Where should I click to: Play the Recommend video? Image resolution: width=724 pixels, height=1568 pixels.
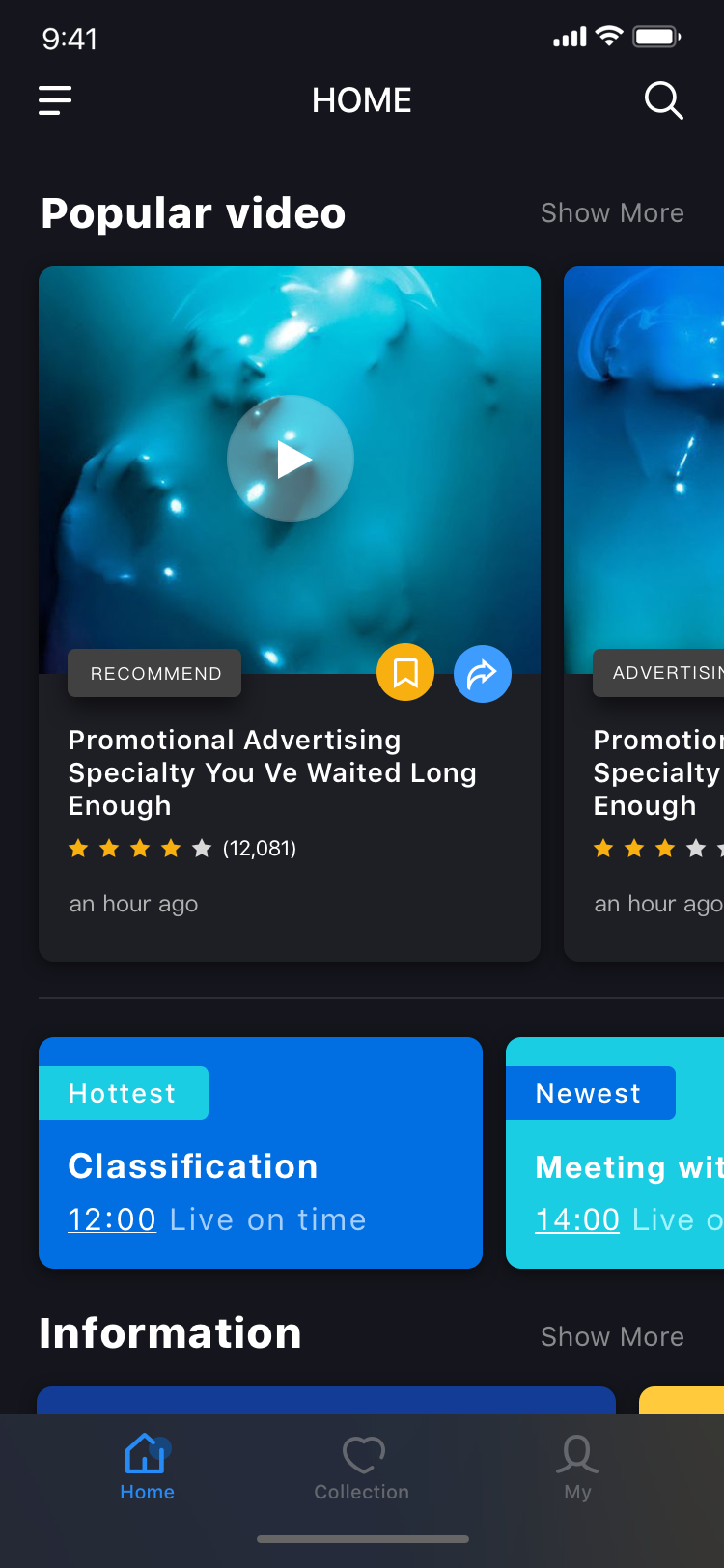tap(291, 459)
